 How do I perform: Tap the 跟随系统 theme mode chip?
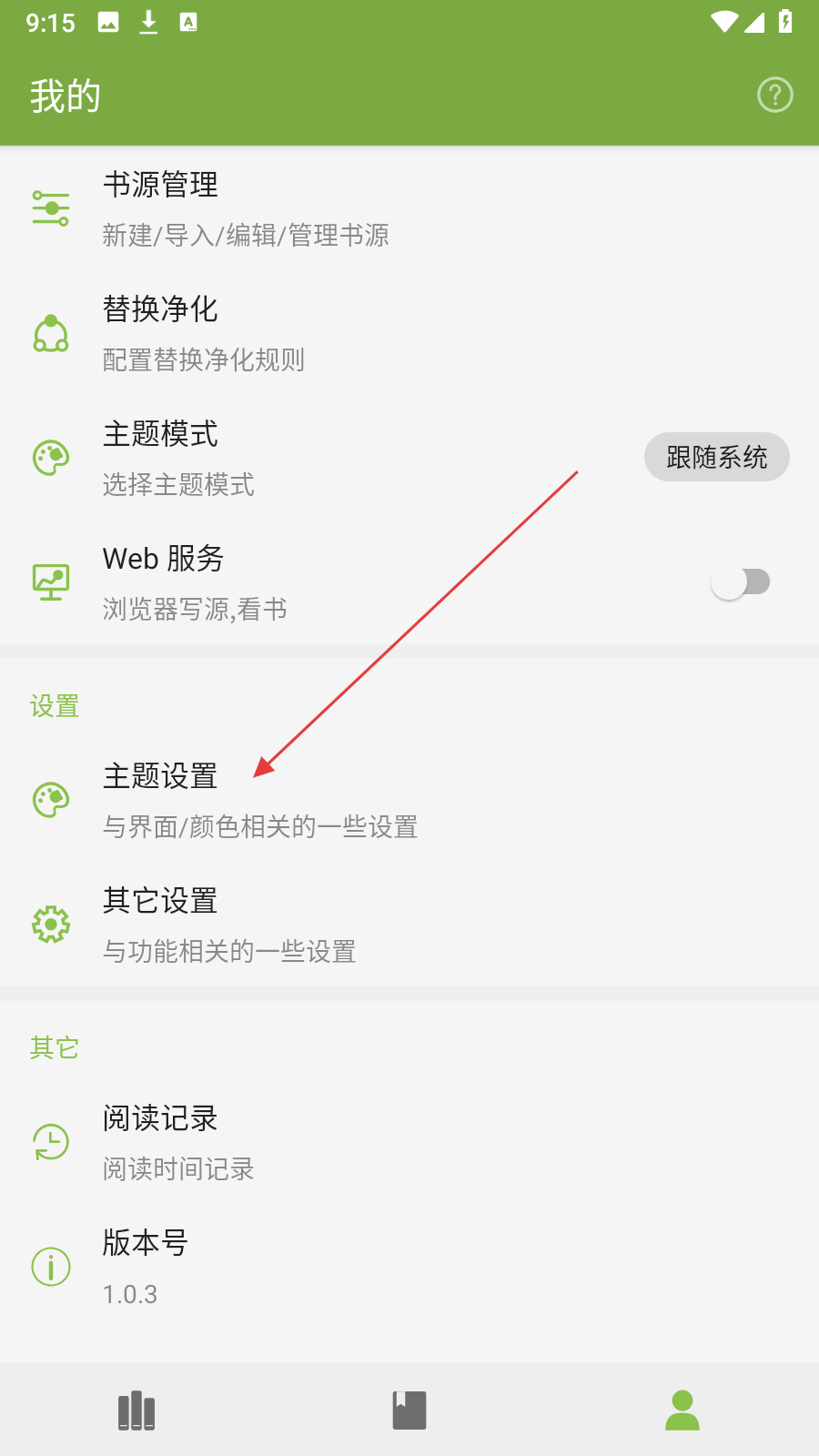pos(716,457)
